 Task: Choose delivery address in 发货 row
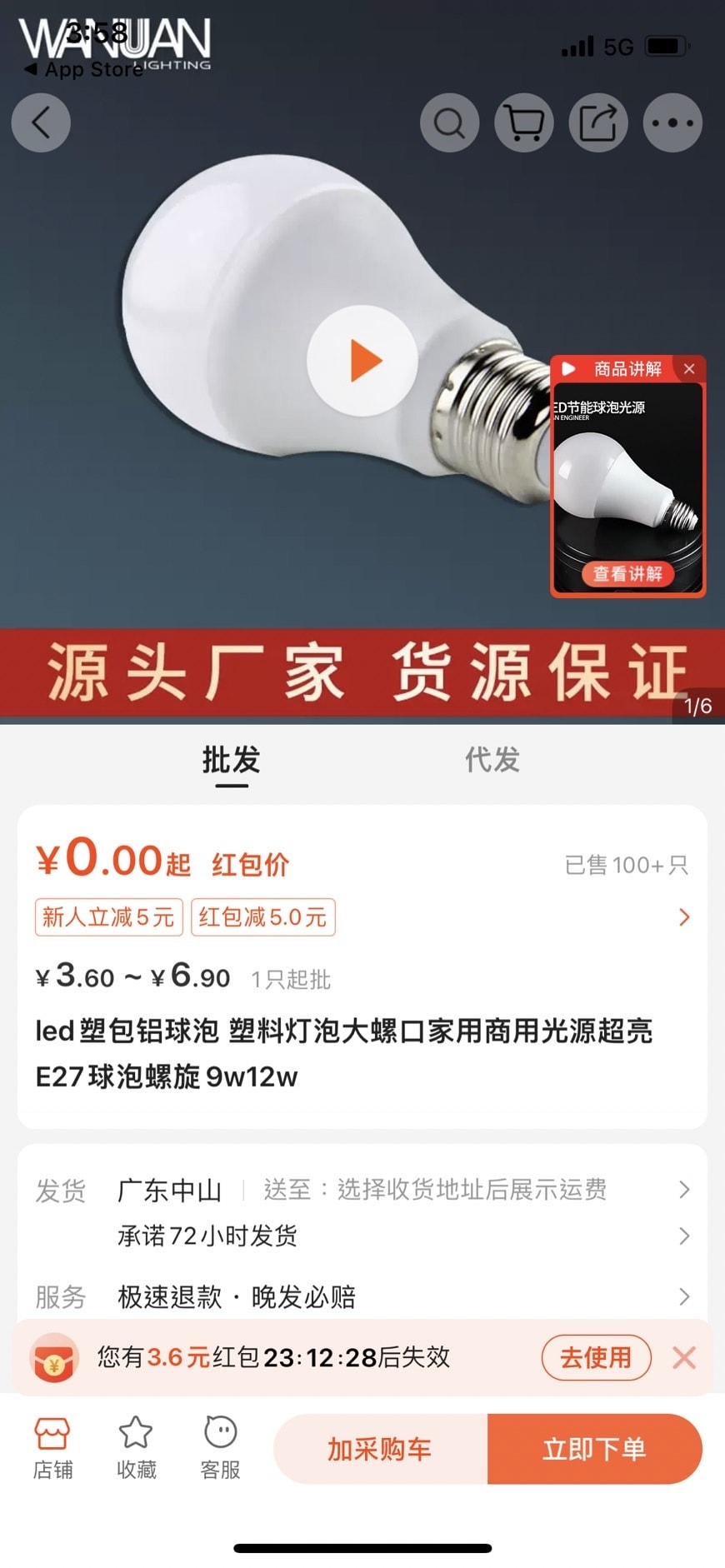434,1190
